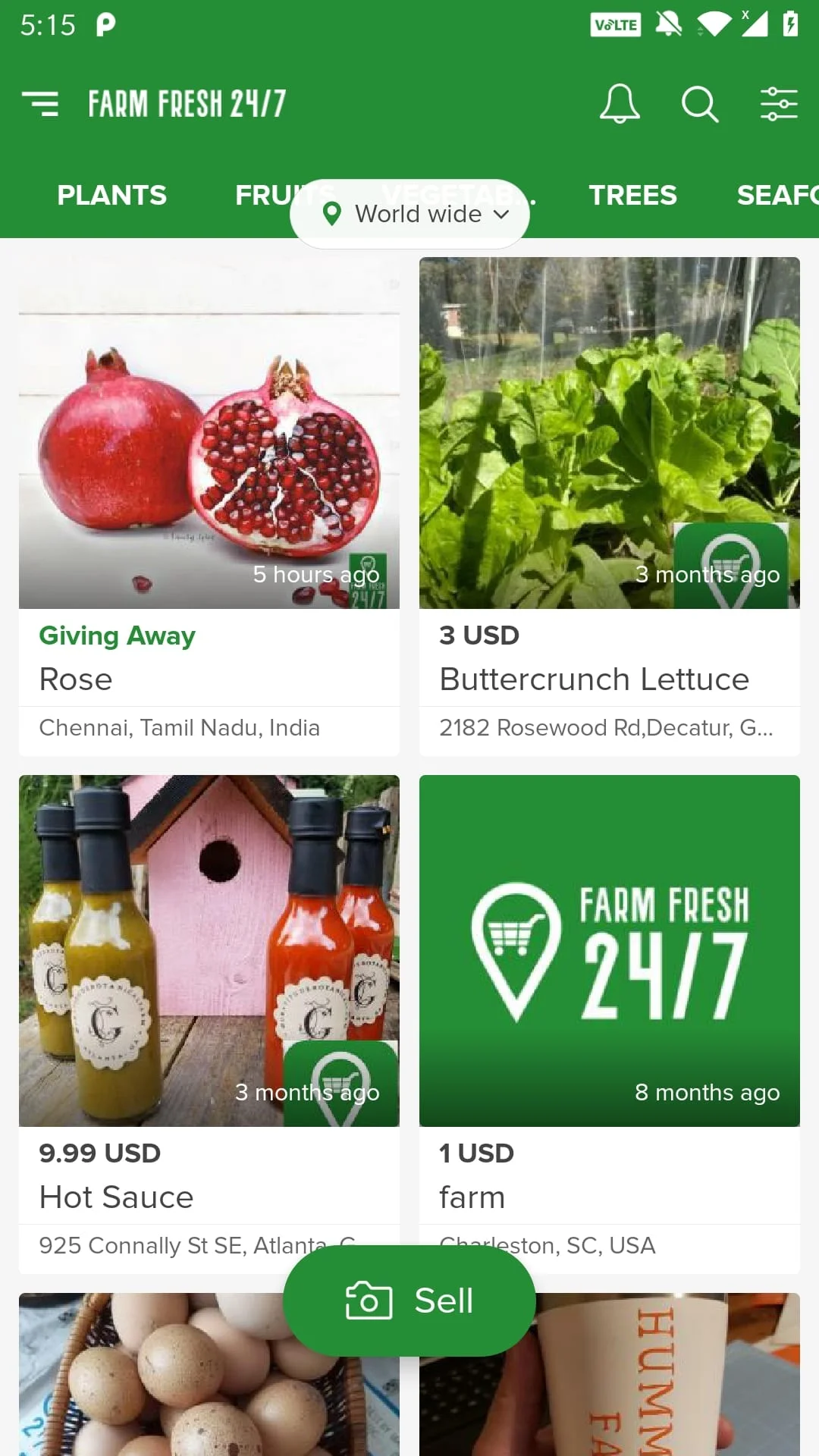Tap the Sell button
Screen dimensions: 819x1456
[409, 1300]
